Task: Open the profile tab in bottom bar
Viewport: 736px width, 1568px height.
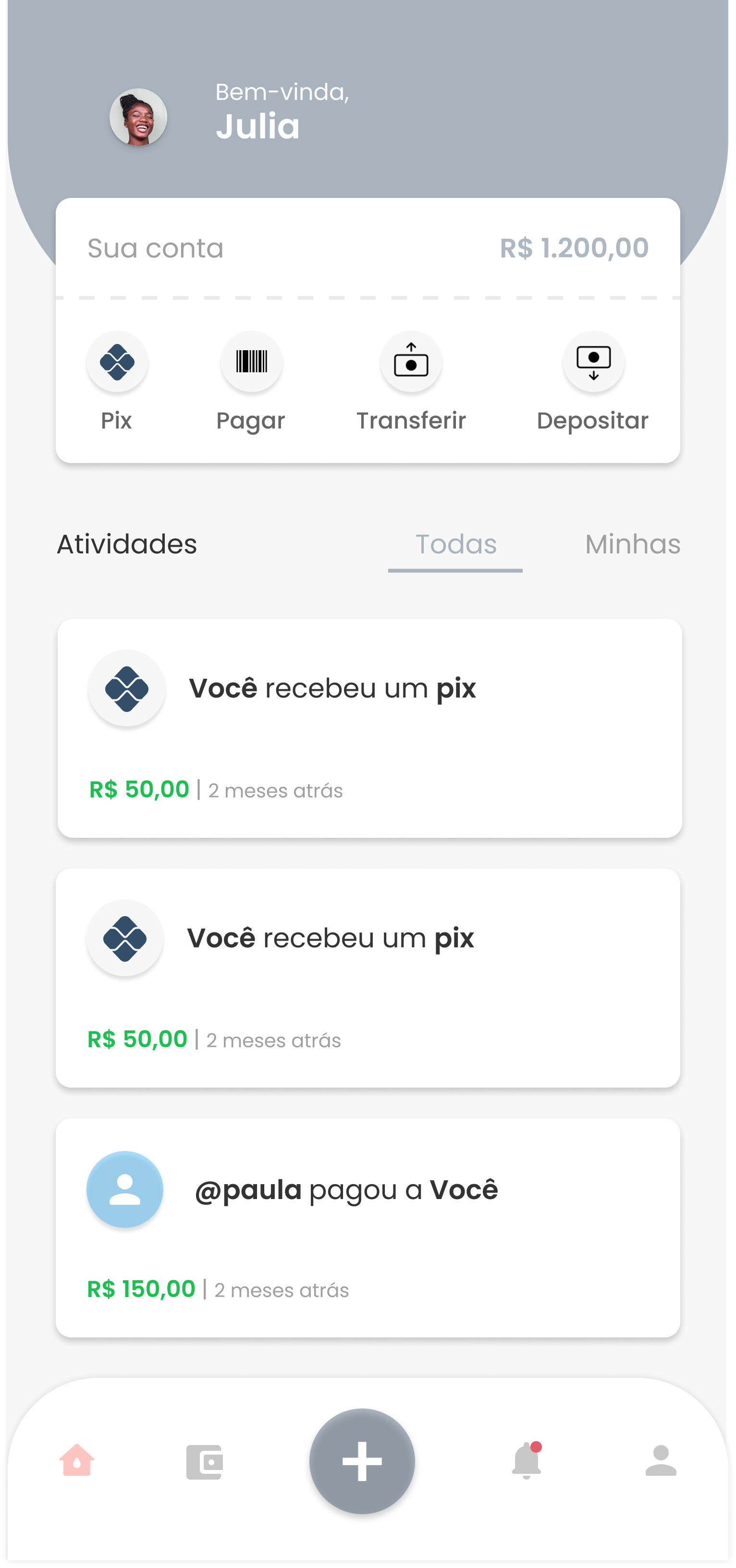Action: [x=661, y=1461]
